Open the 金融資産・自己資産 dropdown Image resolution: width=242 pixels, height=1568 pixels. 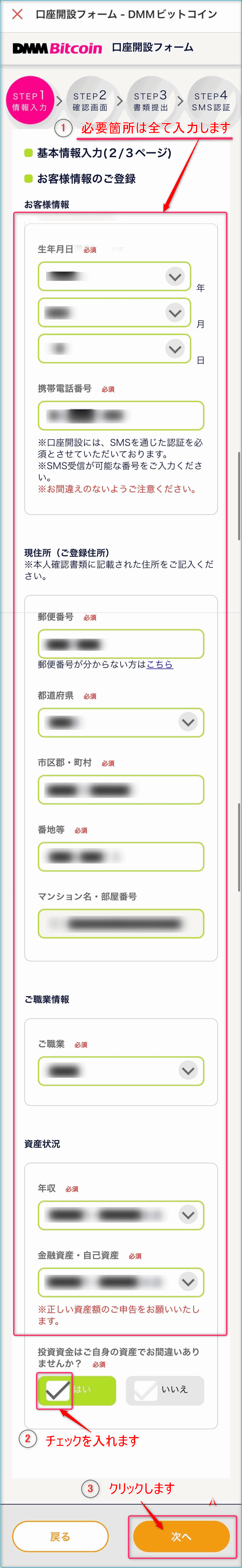click(x=121, y=1282)
